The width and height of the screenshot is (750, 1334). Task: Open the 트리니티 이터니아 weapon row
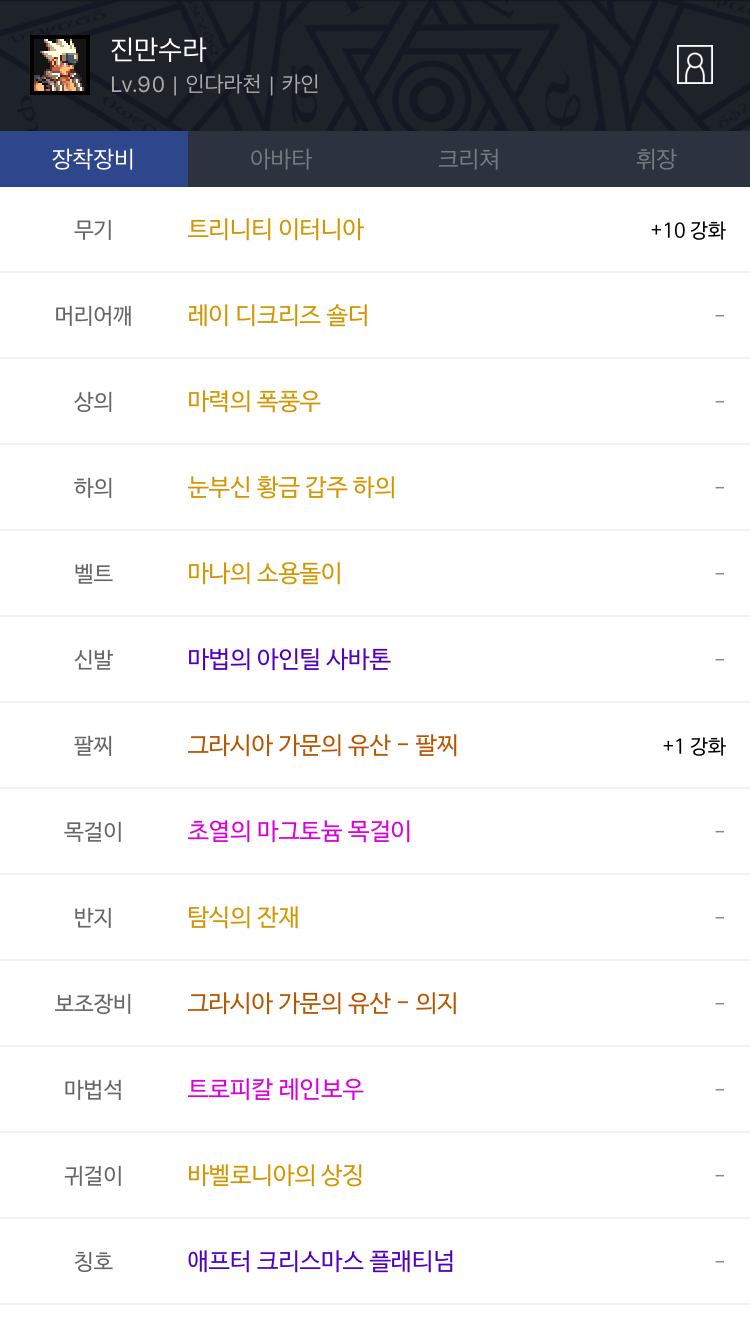[x=276, y=229]
